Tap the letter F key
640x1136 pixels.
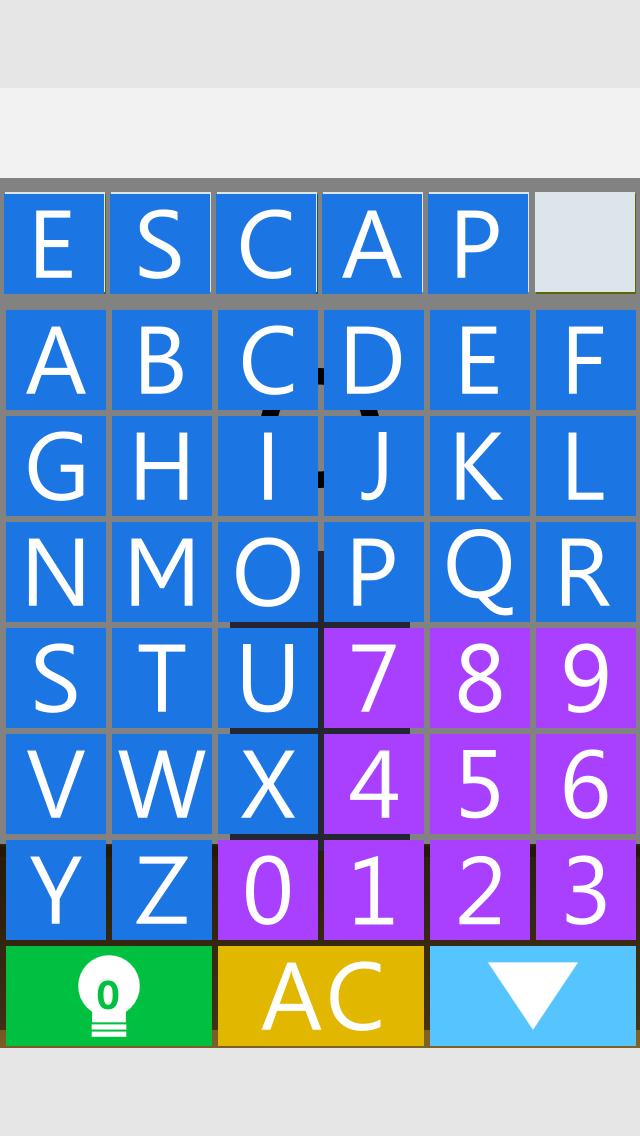pyautogui.click(x=585, y=360)
